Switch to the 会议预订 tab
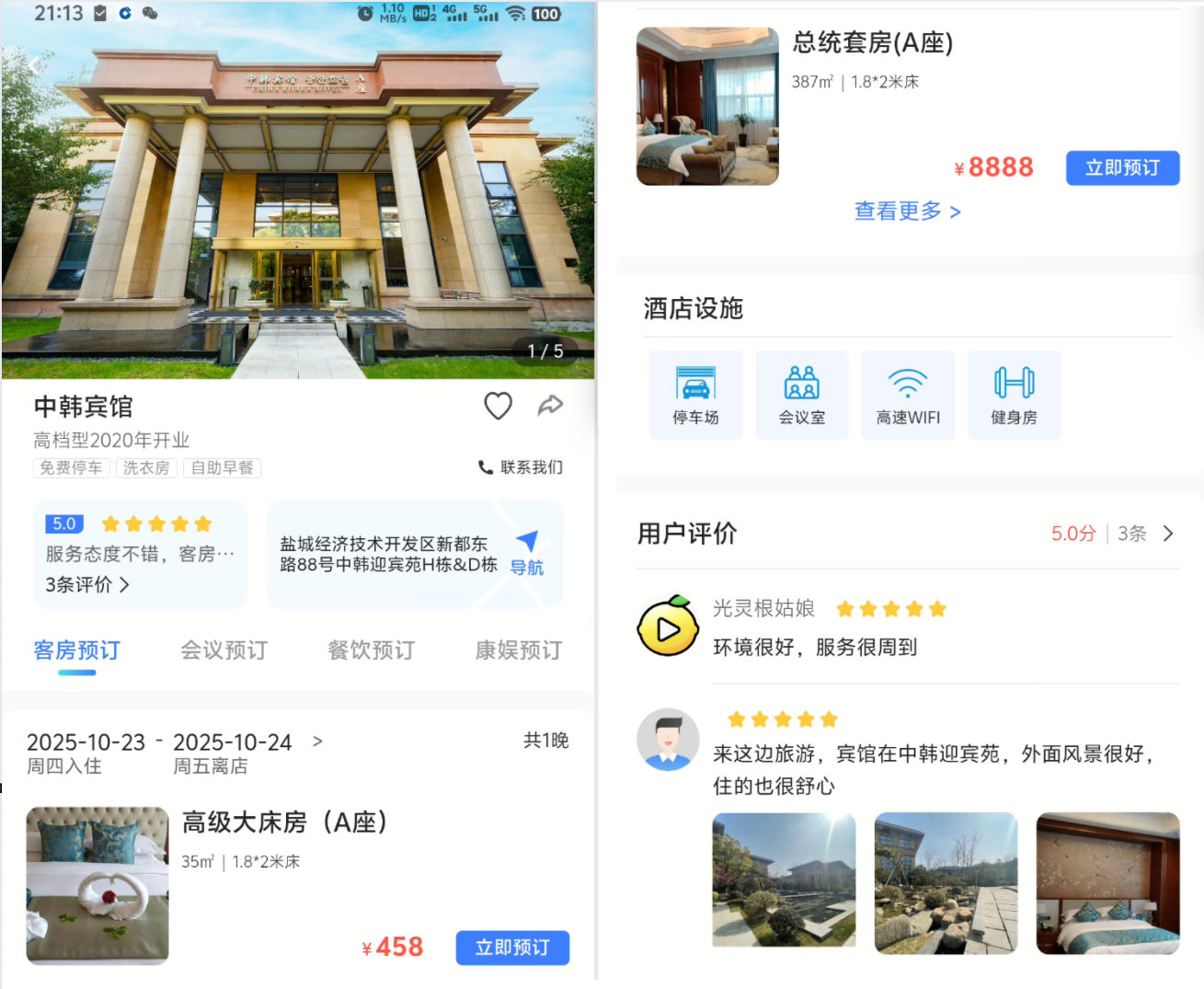The height and width of the screenshot is (989, 1204). [x=224, y=650]
